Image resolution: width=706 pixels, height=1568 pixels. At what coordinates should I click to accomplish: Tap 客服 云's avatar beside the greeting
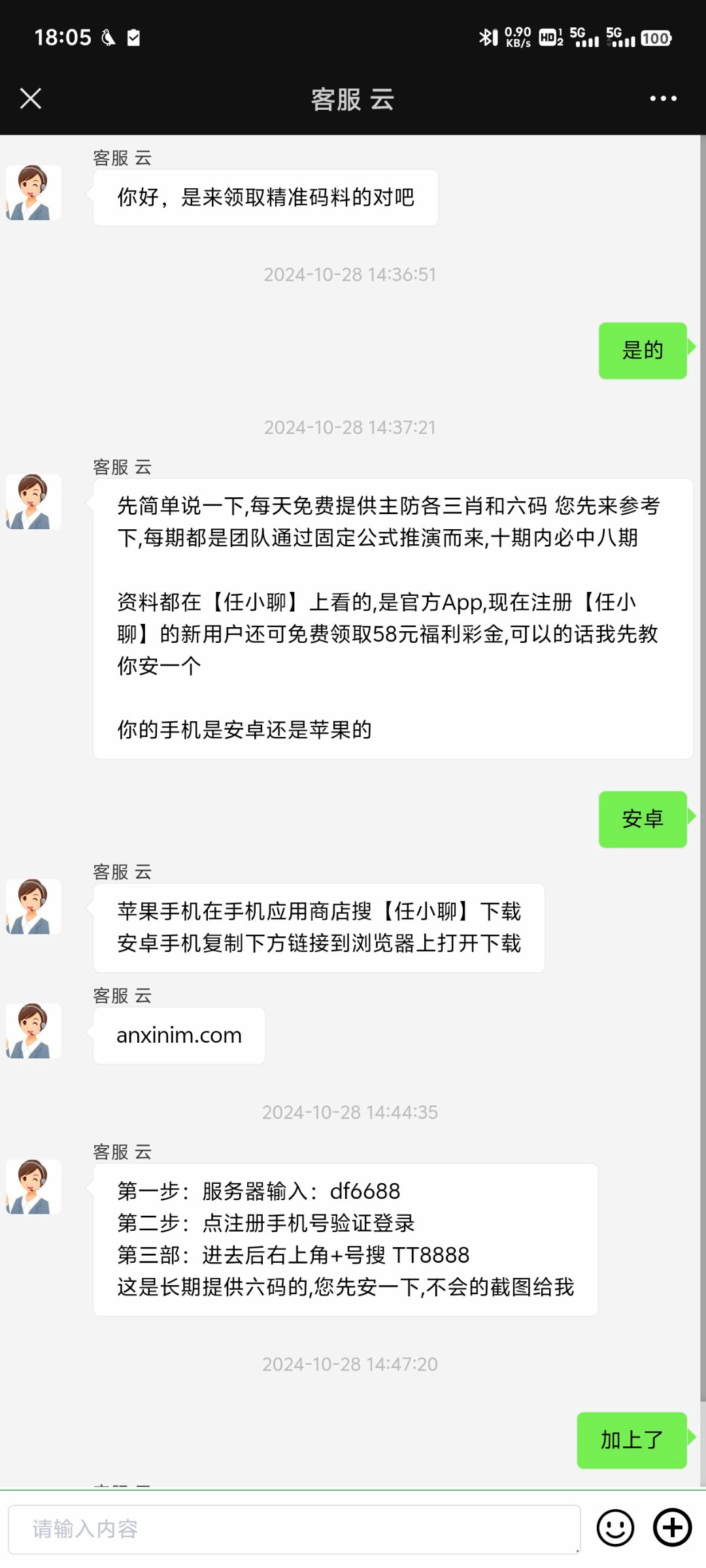coord(33,193)
